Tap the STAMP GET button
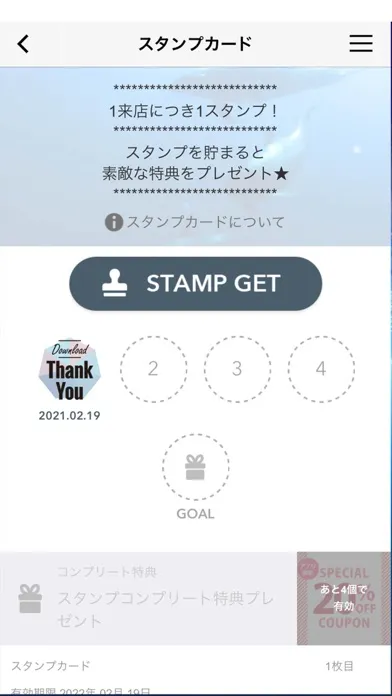Screen dimensions: 392x696 coord(195,284)
